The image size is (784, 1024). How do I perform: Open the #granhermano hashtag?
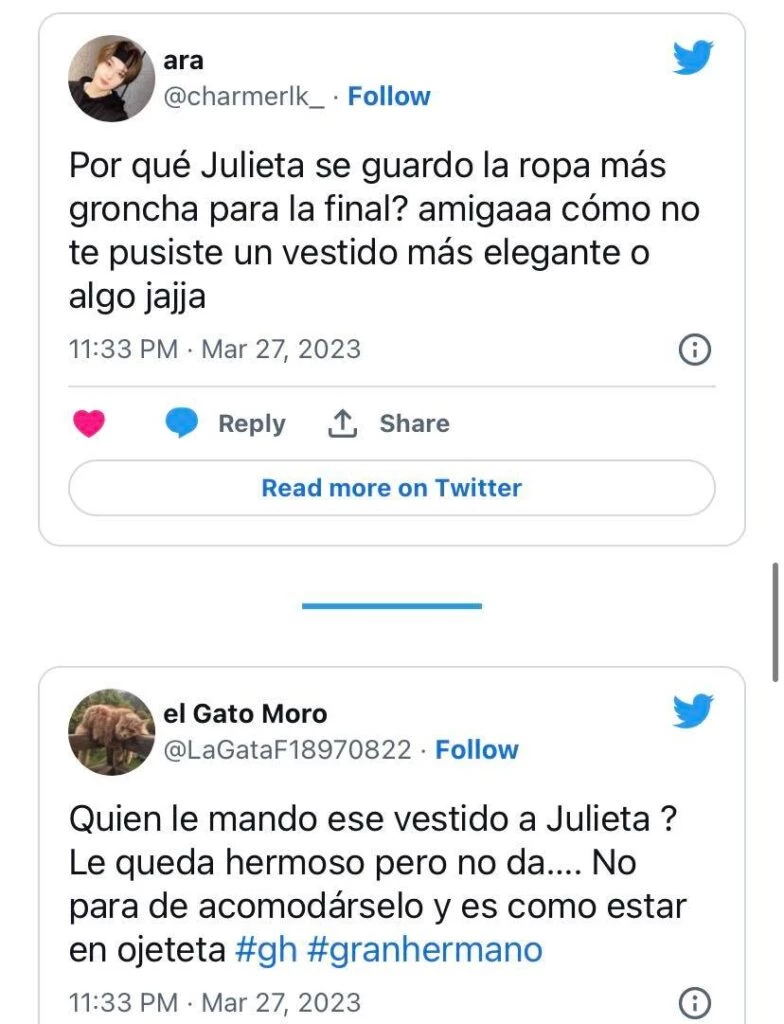(425, 951)
